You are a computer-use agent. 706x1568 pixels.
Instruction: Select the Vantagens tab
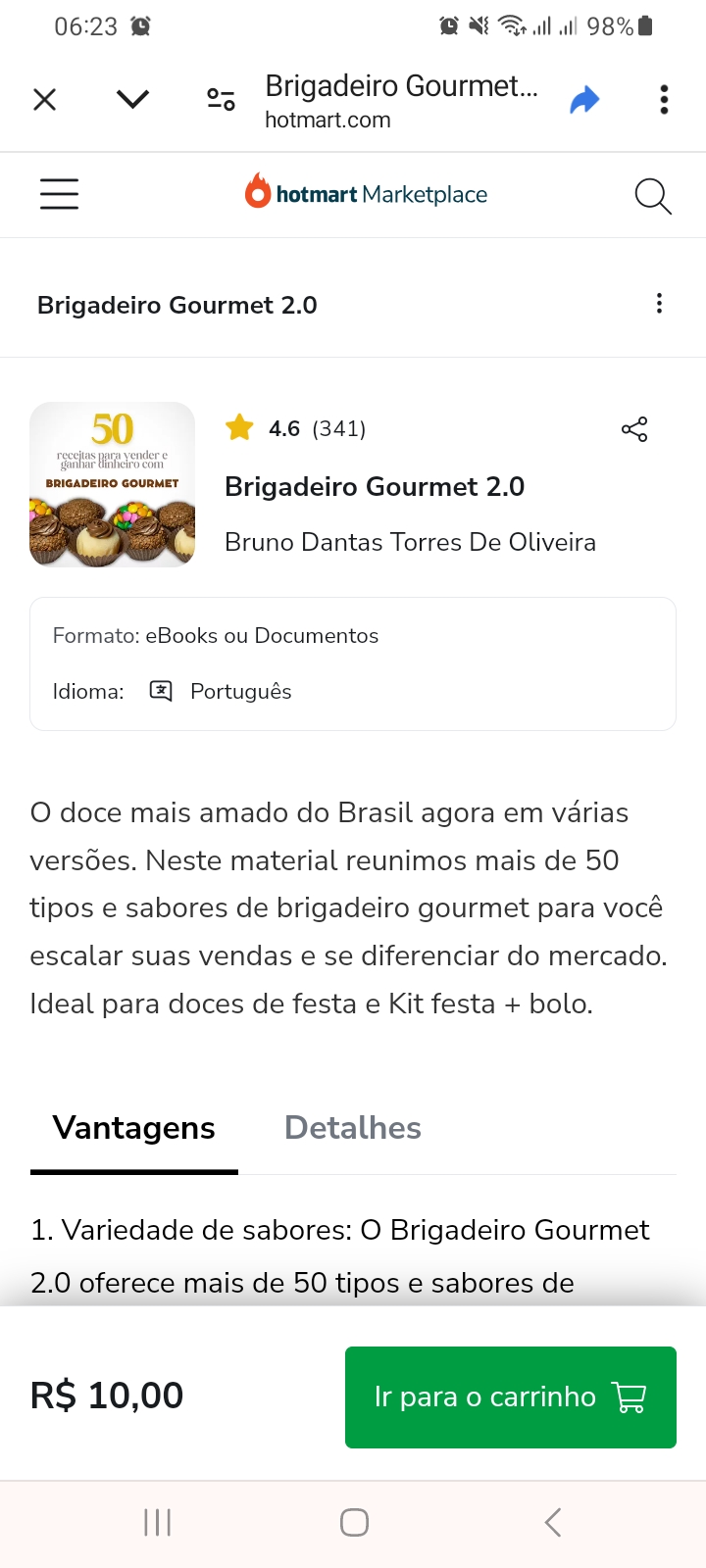pyautogui.click(x=133, y=1128)
